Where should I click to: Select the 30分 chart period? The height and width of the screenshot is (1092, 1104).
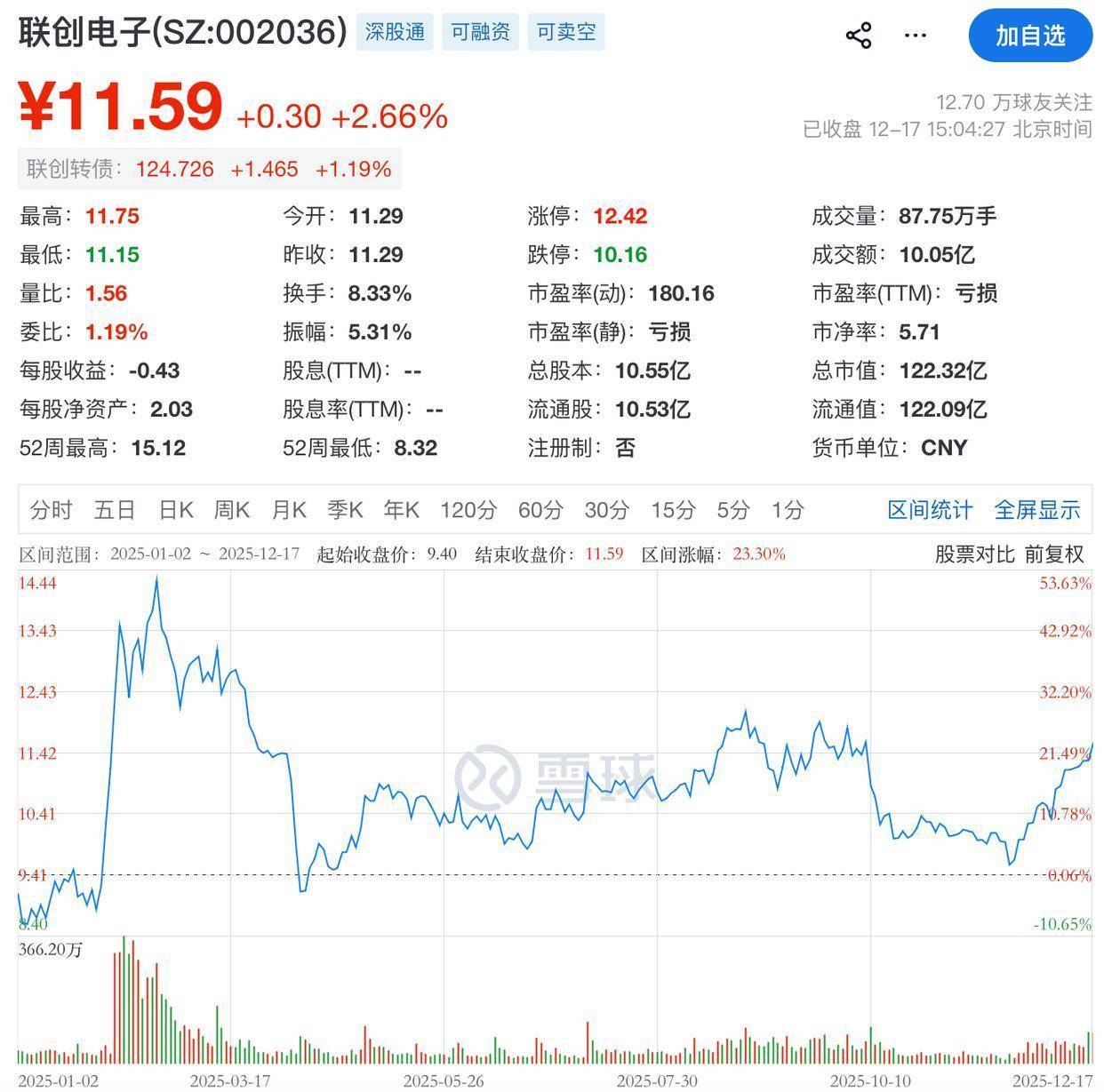[x=606, y=510]
